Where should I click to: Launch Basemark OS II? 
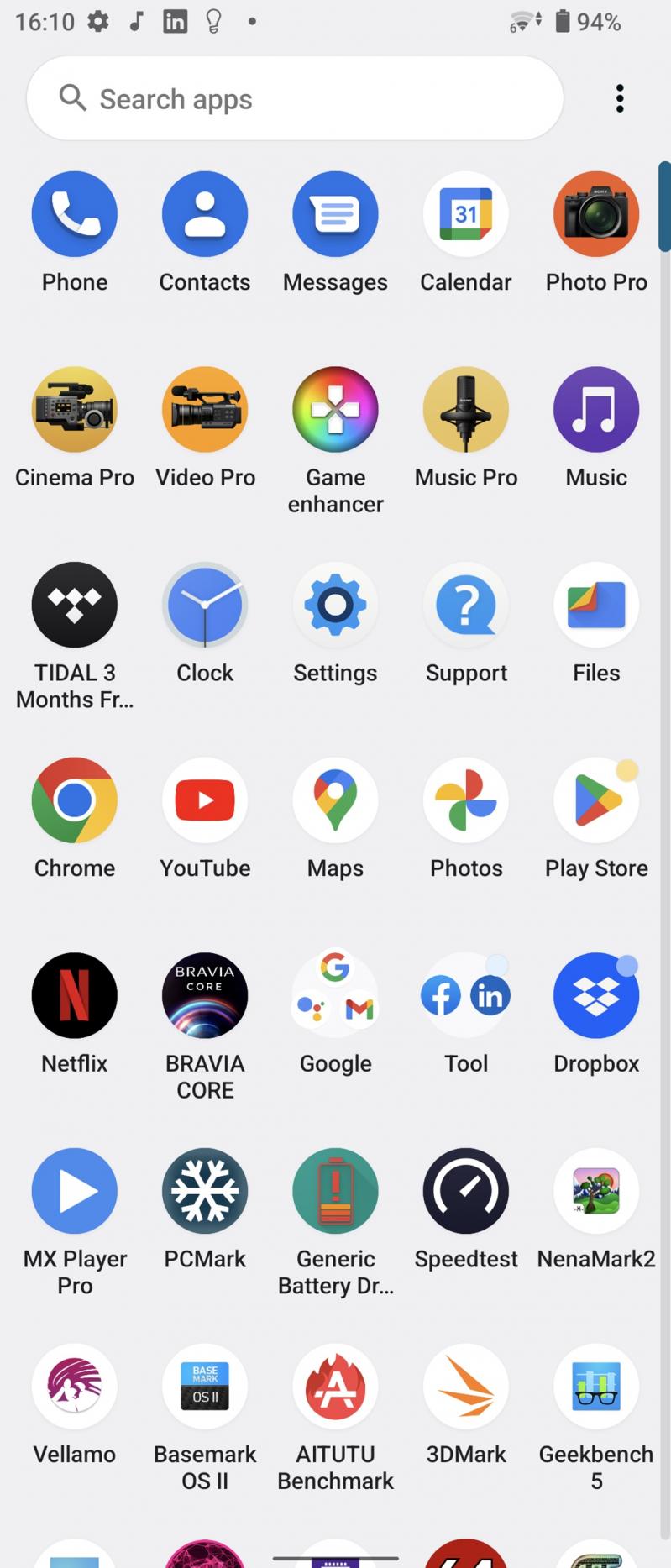pyautogui.click(x=204, y=1387)
